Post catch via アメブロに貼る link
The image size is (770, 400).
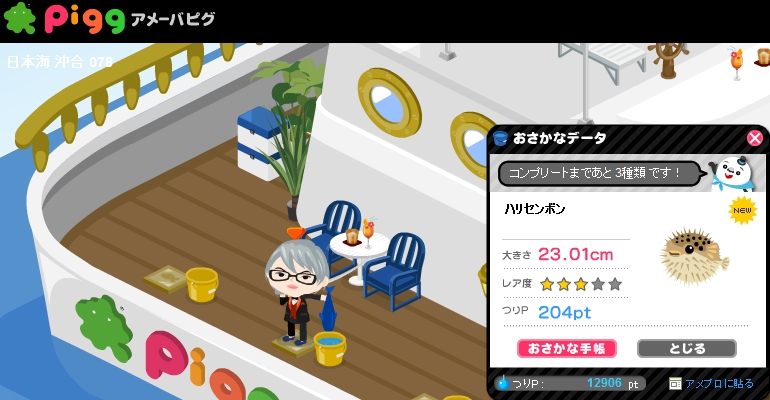click(x=718, y=383)
